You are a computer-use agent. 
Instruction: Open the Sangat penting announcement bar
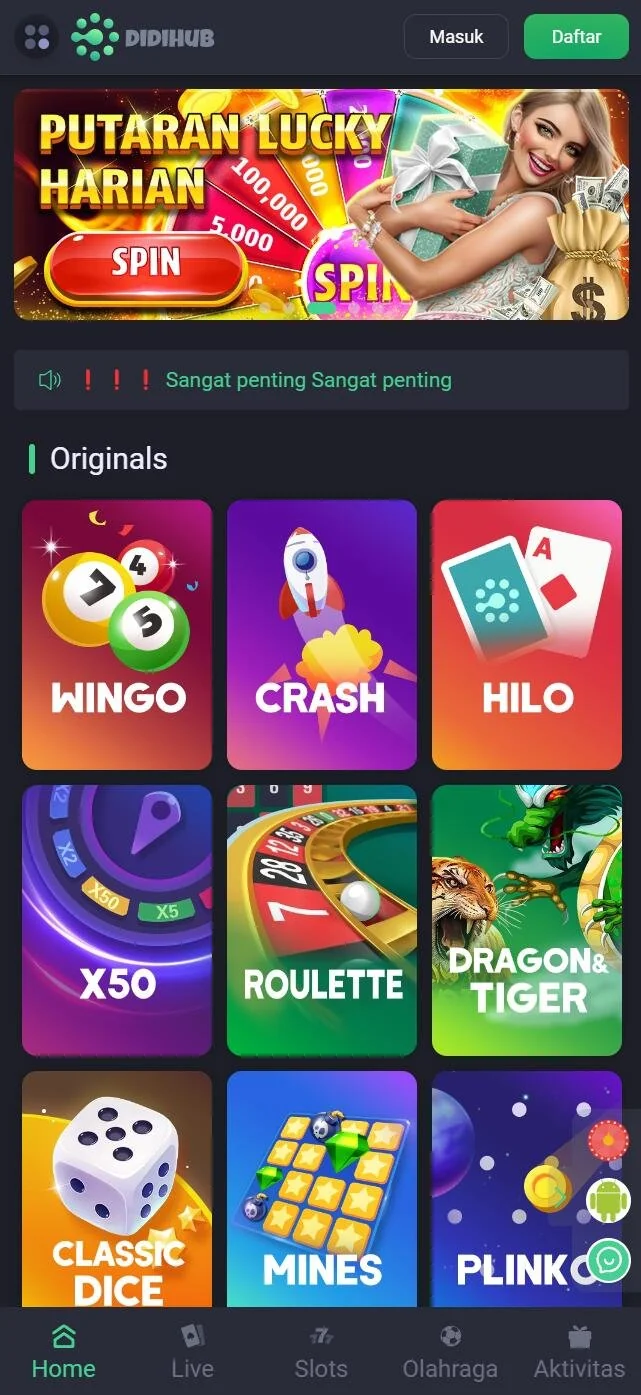[321, 380]
